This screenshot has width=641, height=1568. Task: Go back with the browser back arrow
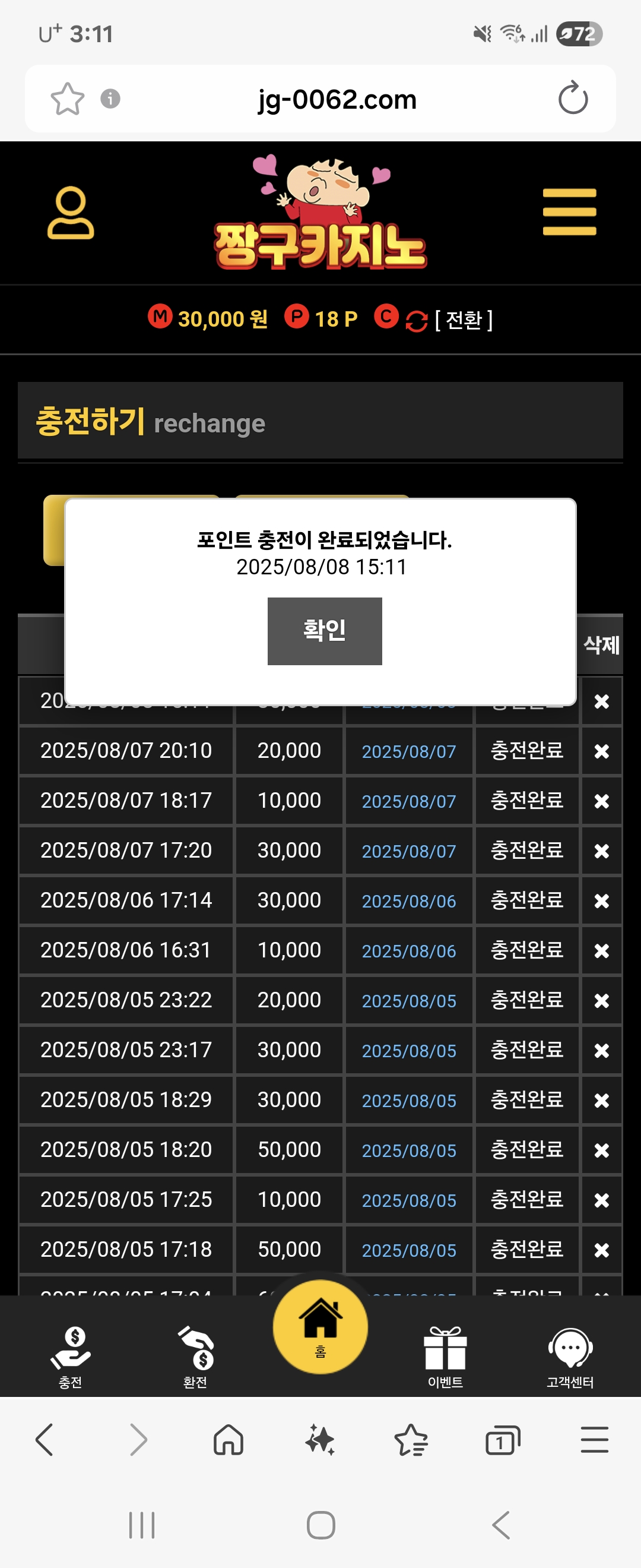45,1440
